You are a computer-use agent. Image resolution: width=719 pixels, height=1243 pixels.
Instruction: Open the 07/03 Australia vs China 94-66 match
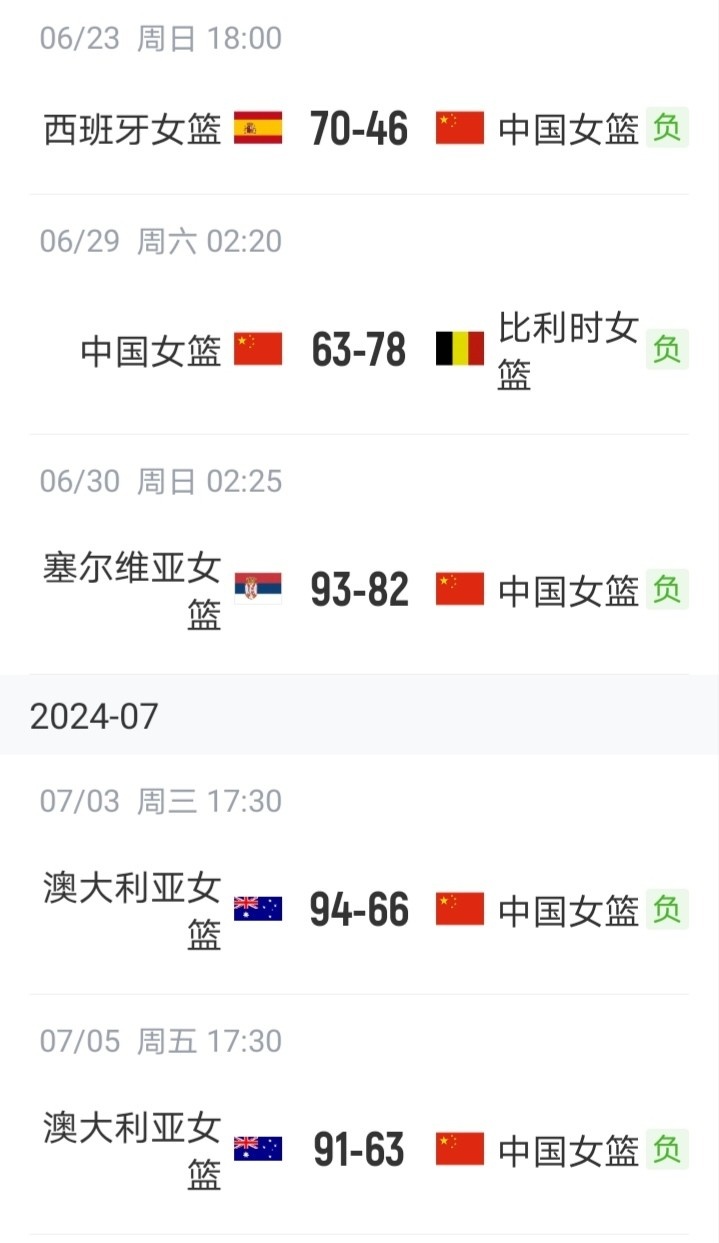359,875
